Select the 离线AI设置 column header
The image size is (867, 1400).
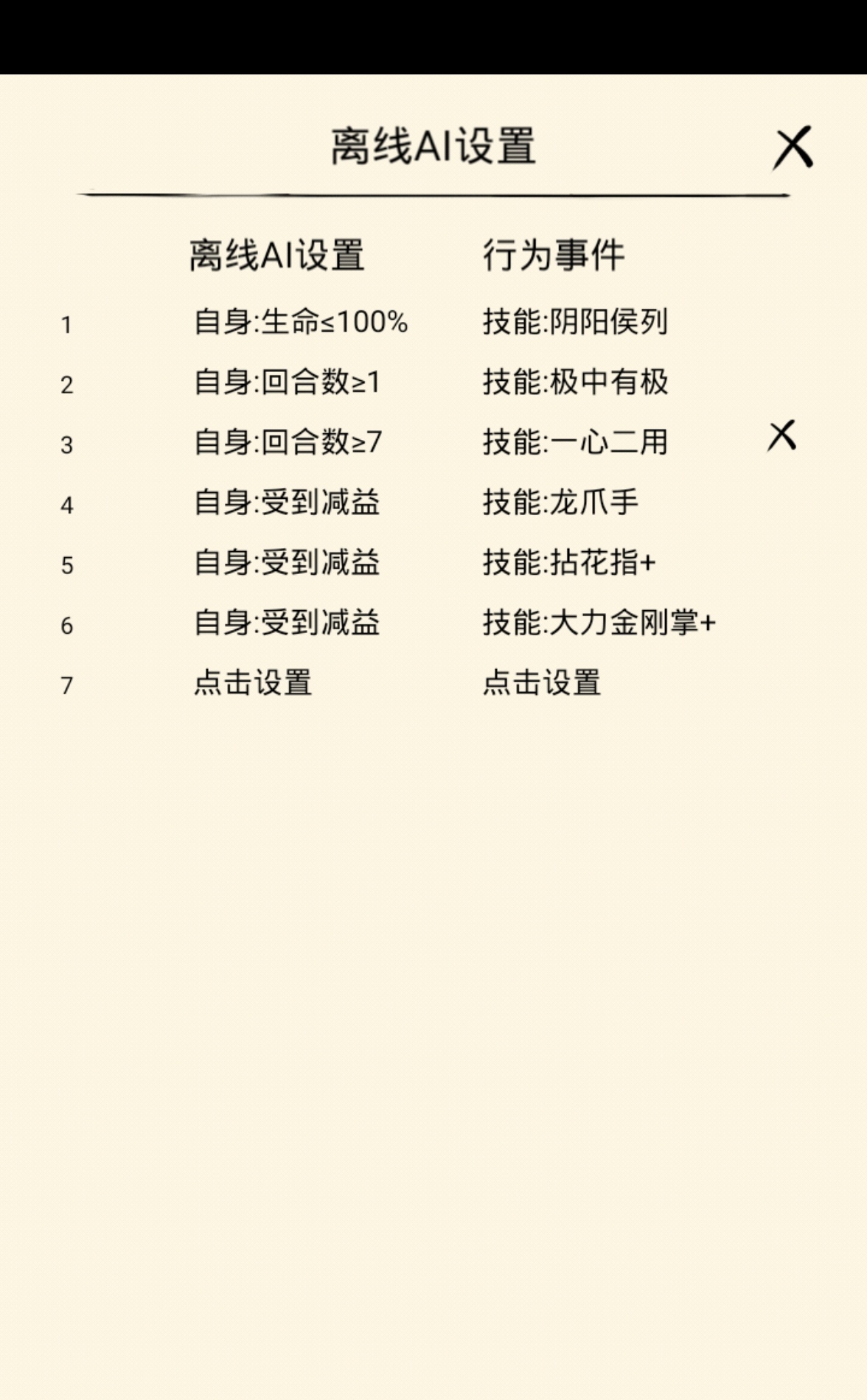pos(279,253)
